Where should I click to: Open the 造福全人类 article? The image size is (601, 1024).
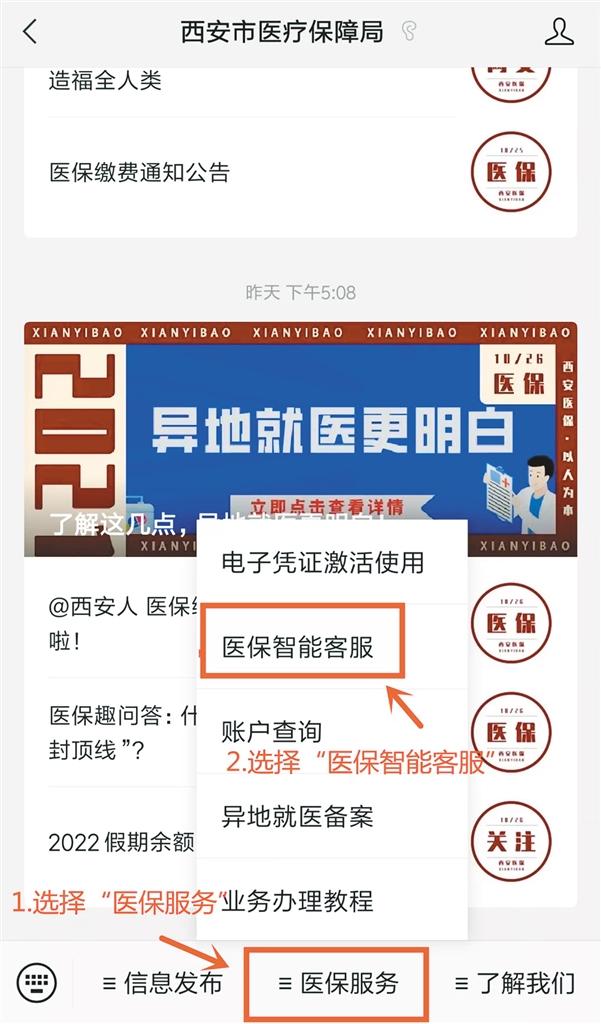coord(105,82)
